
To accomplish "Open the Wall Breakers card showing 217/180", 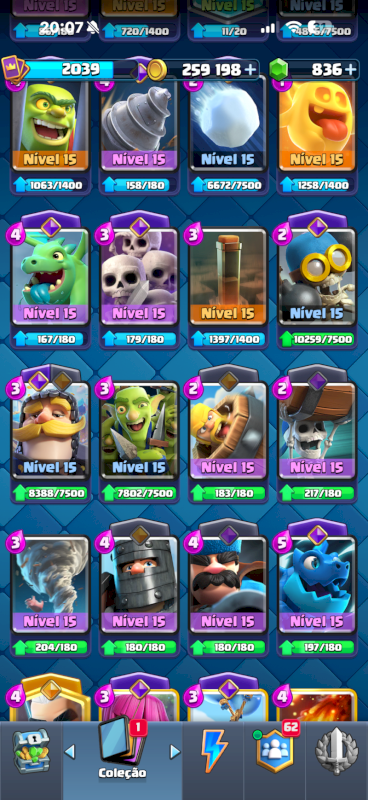I will point(317,434).
